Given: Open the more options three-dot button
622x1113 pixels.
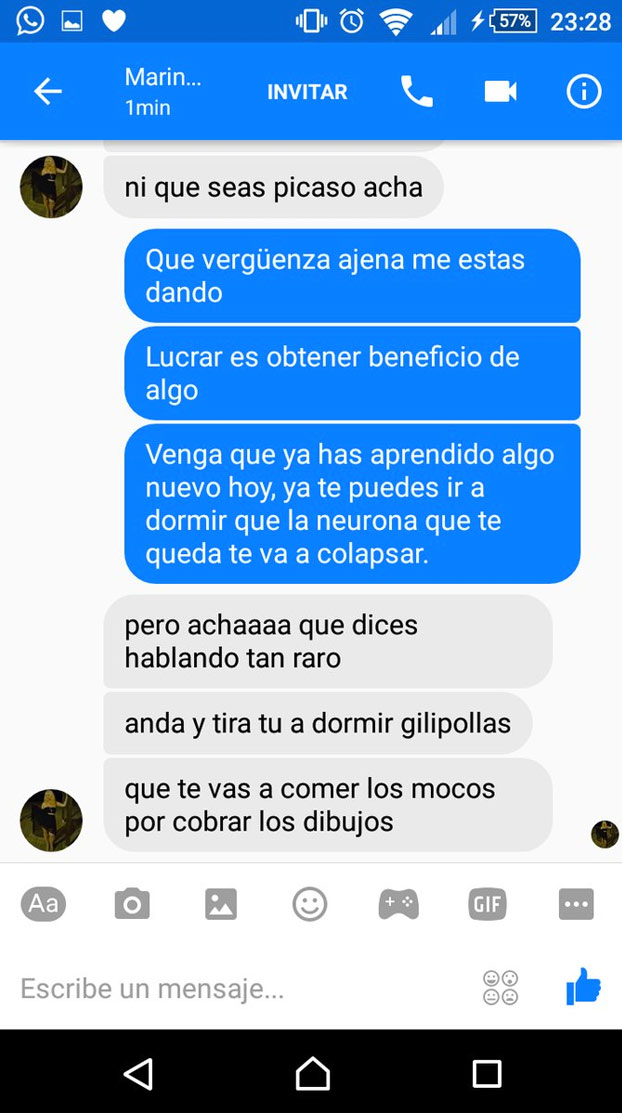Looking at the screenshot, I should (x=576, y=904).
